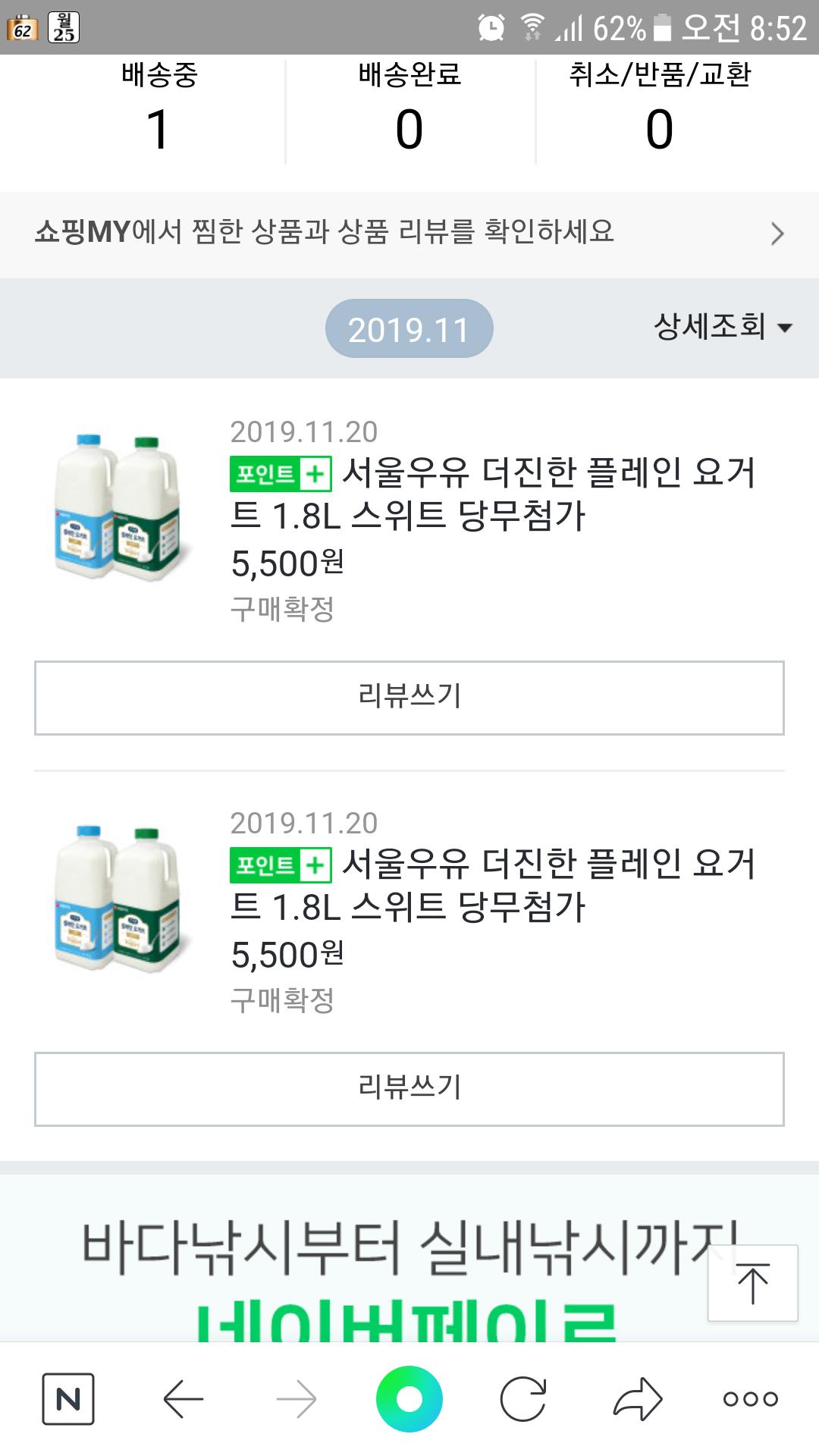Expand the 상세조회 dropdown
This screenshot has height=1456, width=819.
coord(723,327)
